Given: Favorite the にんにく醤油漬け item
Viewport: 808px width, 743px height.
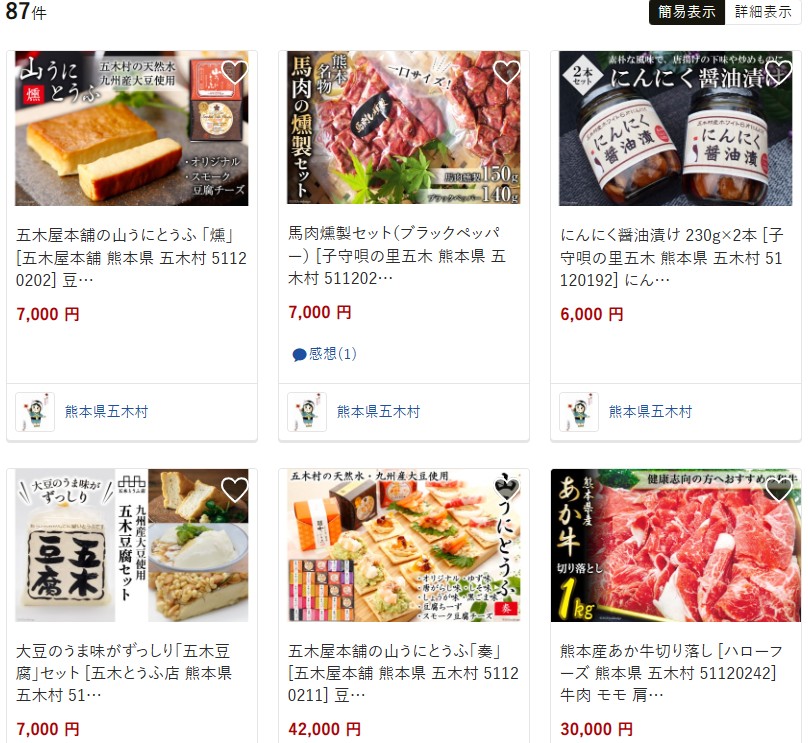Looking at the screenshot, I should tap(778, 73).
